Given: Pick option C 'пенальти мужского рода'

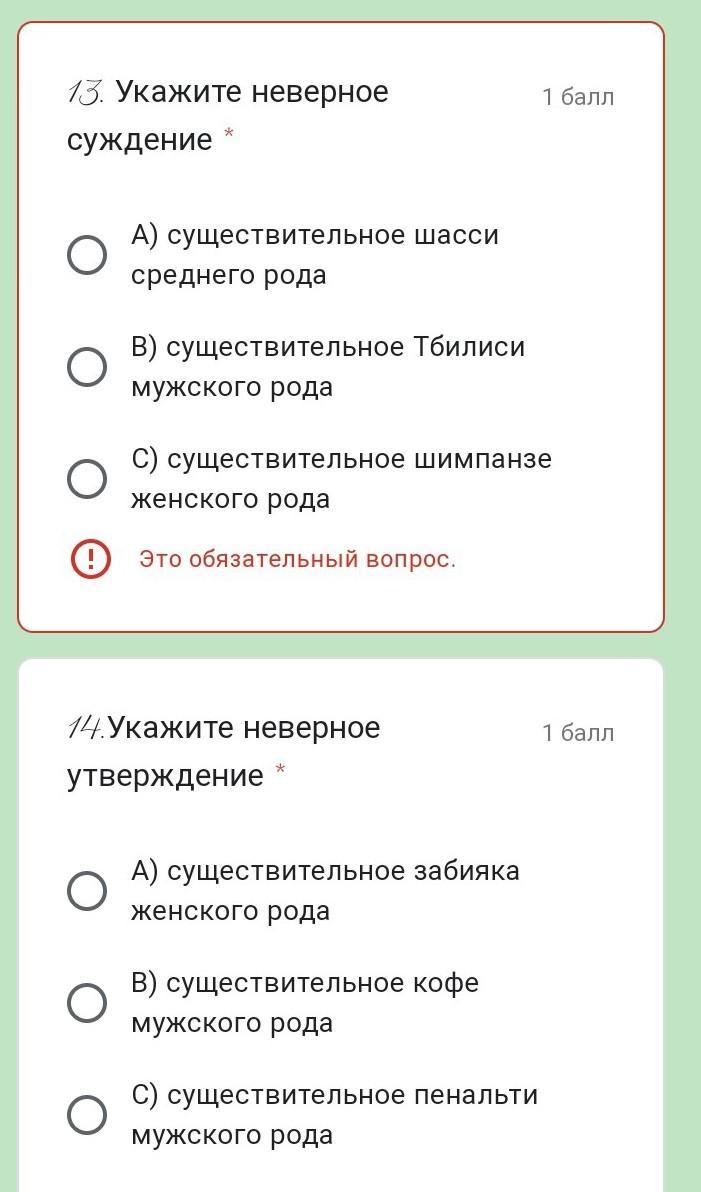Looking at the screenshot, I should click(x=87, y=1114).
